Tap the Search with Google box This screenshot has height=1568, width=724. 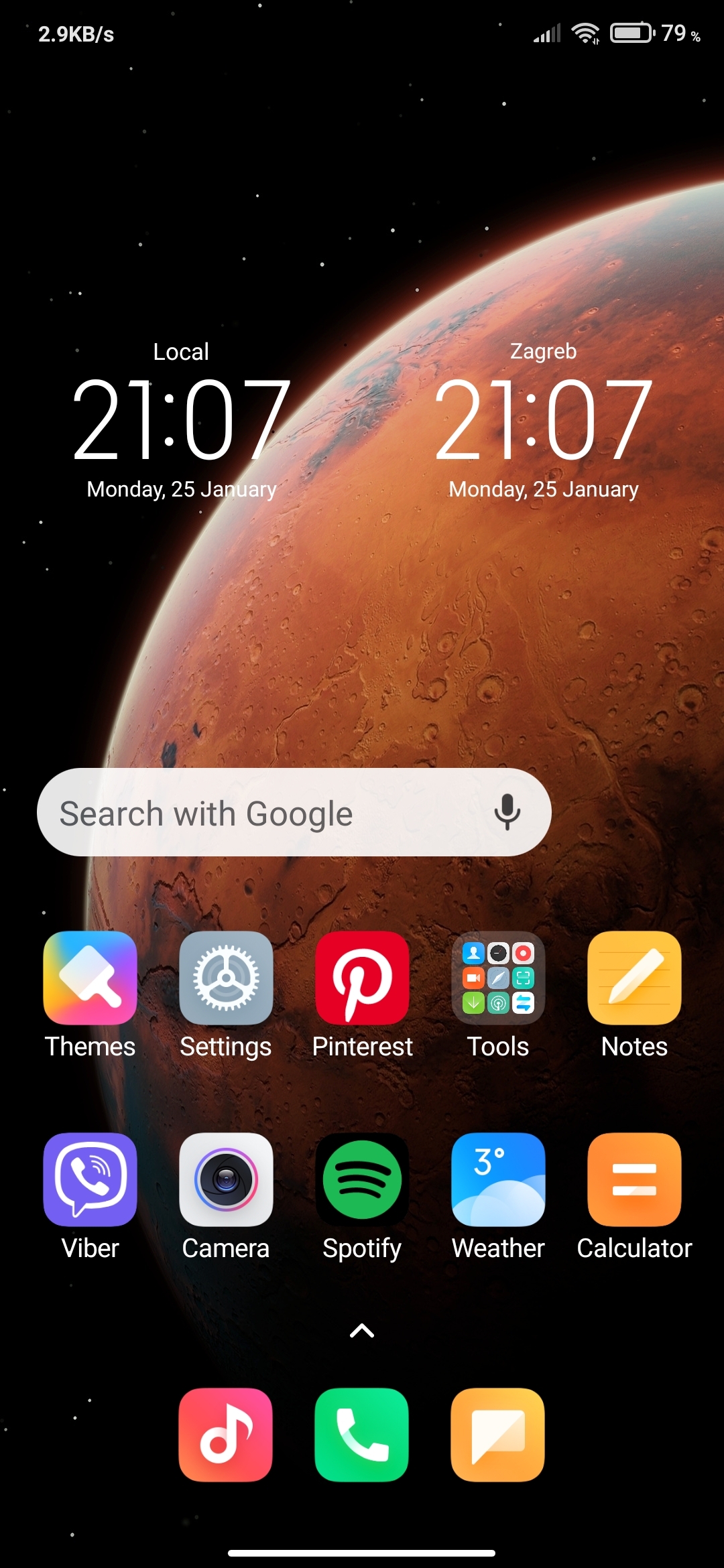click(x=268, y=813)
